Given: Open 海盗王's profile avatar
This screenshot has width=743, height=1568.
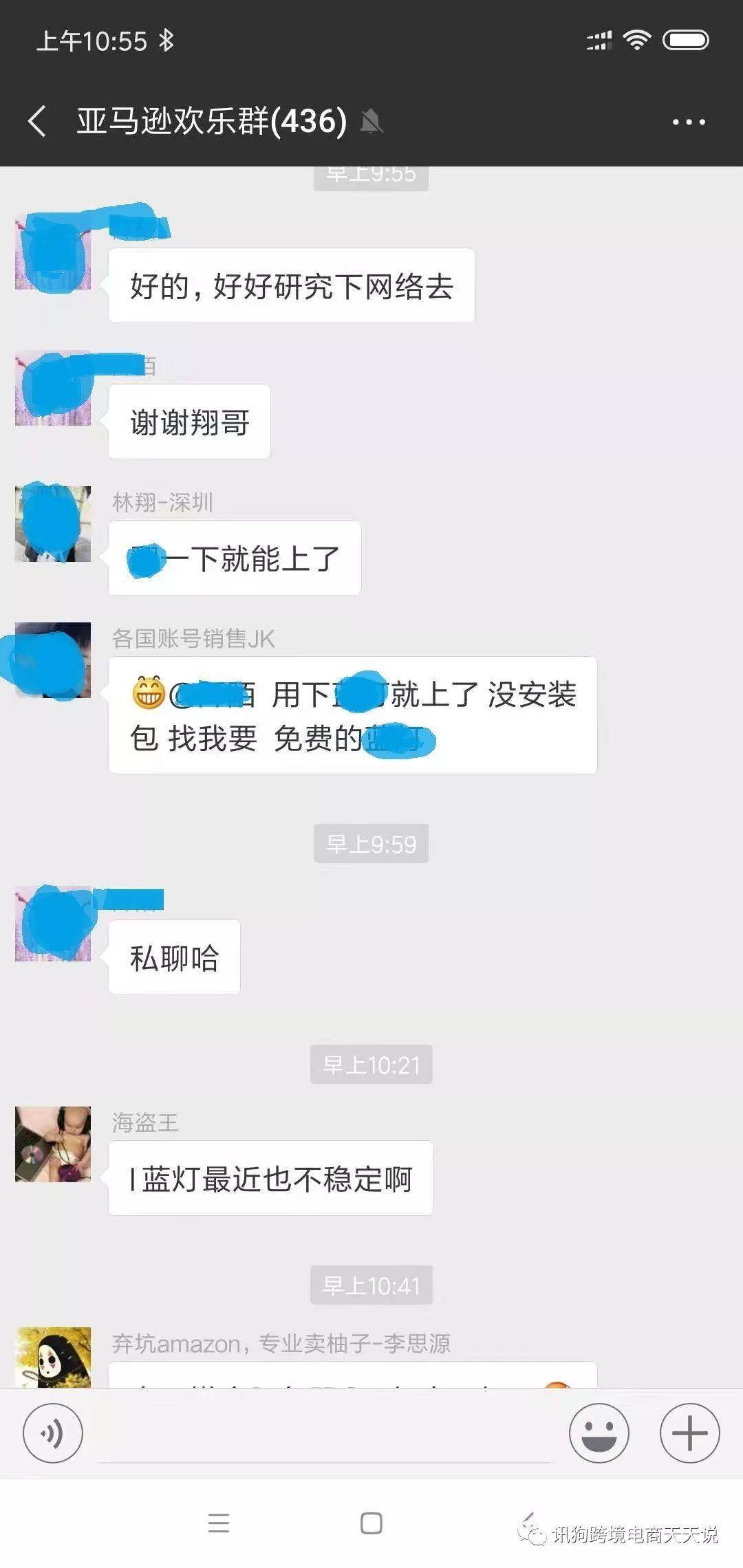Looking at the screenshot, I should (x=53, y=1144).
